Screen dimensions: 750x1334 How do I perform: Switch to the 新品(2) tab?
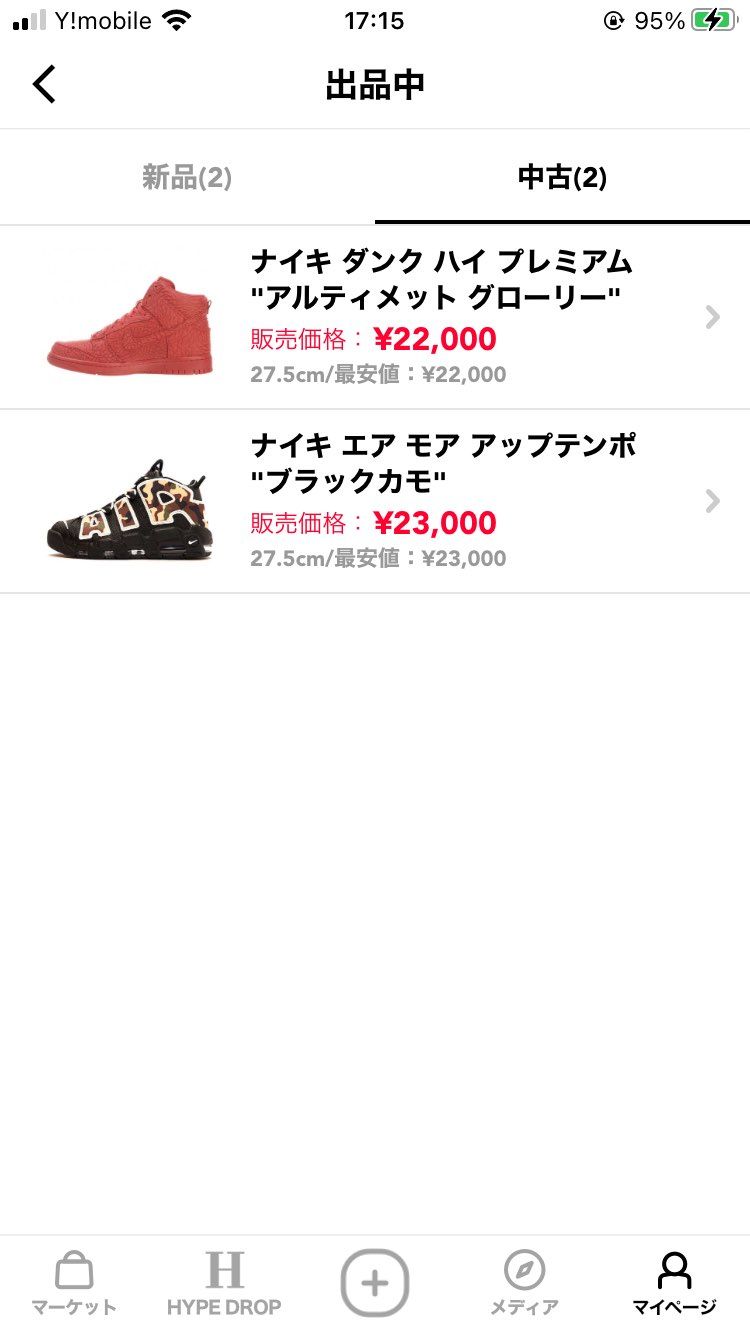pos(186,177)
